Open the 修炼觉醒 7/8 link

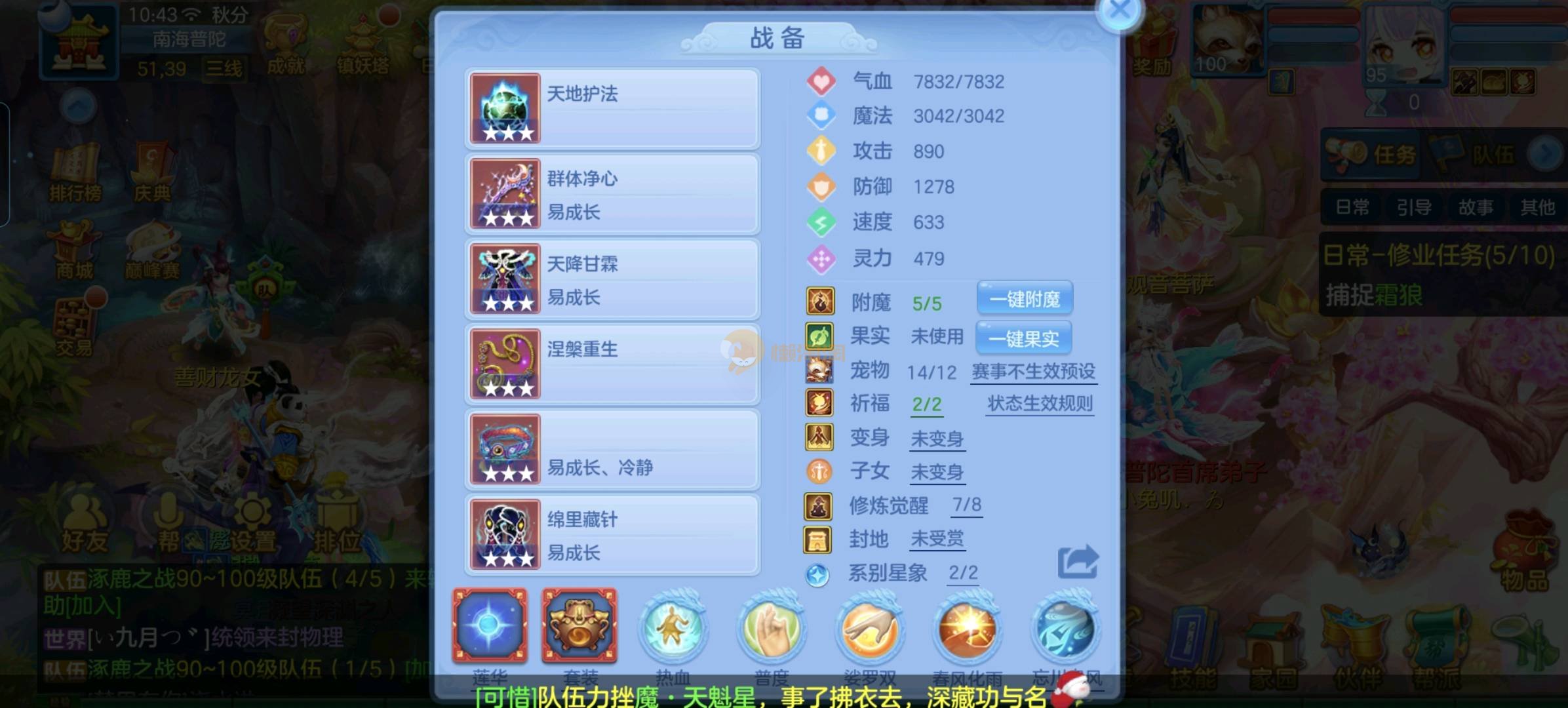(x=966, y=505)
